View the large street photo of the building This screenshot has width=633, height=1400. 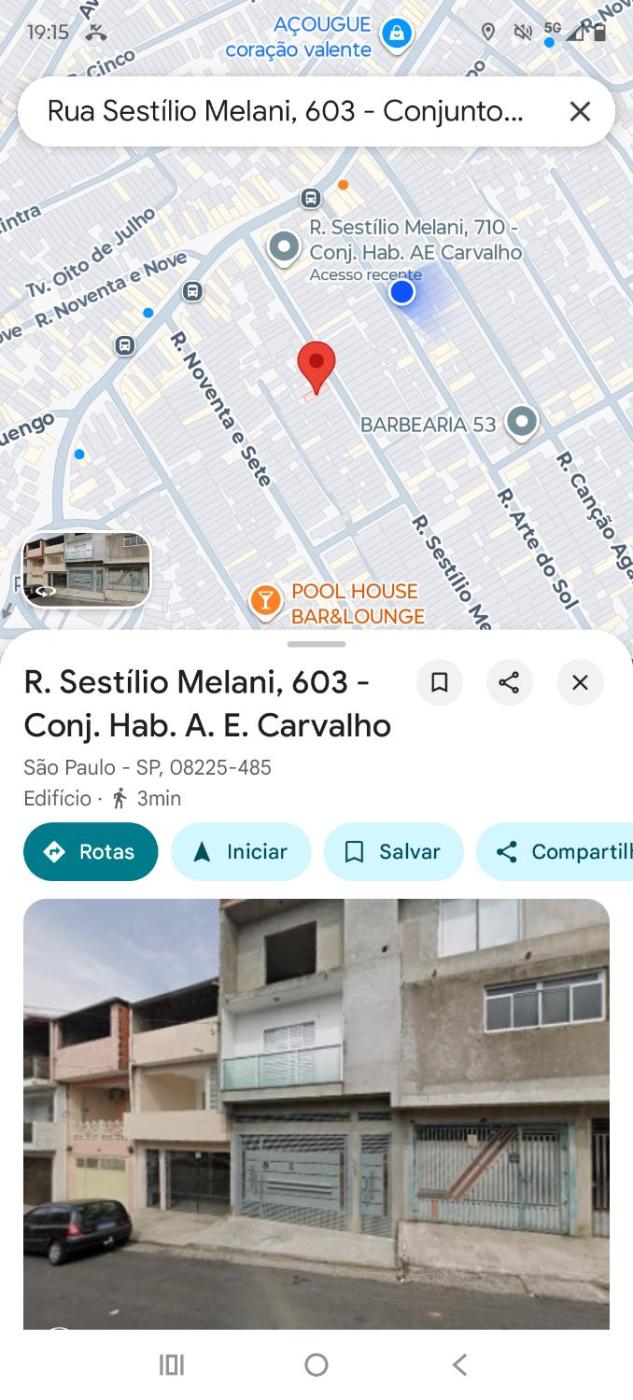(x=316, y=1113)
